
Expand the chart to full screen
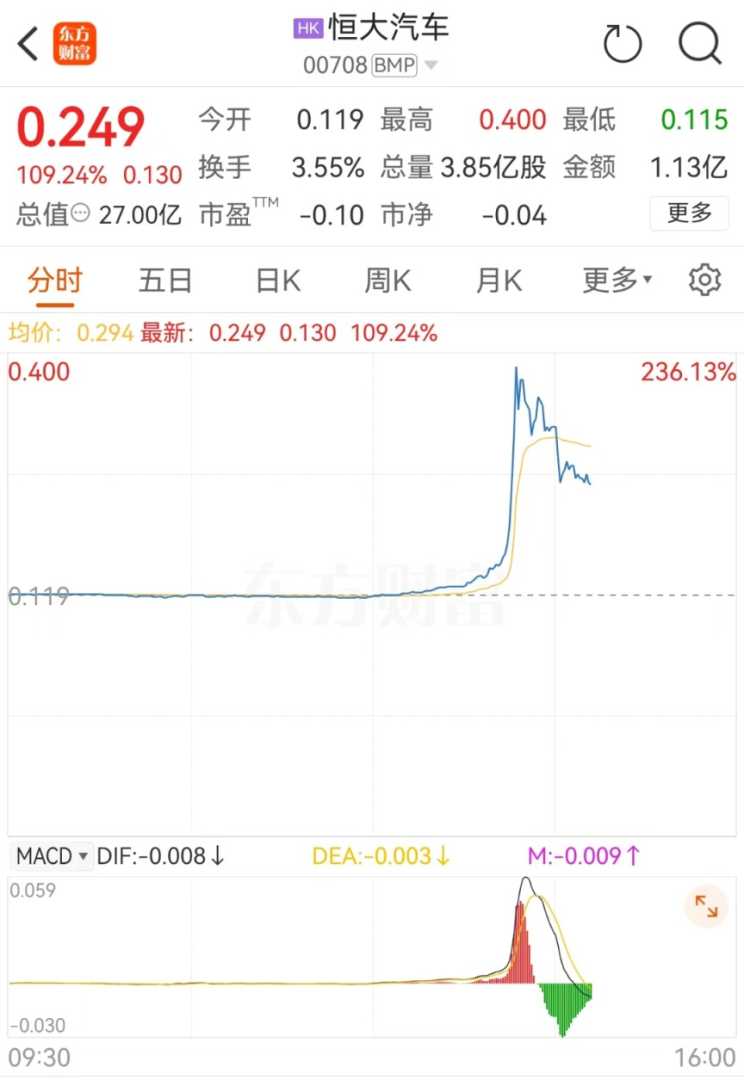[x=706, y=907]
